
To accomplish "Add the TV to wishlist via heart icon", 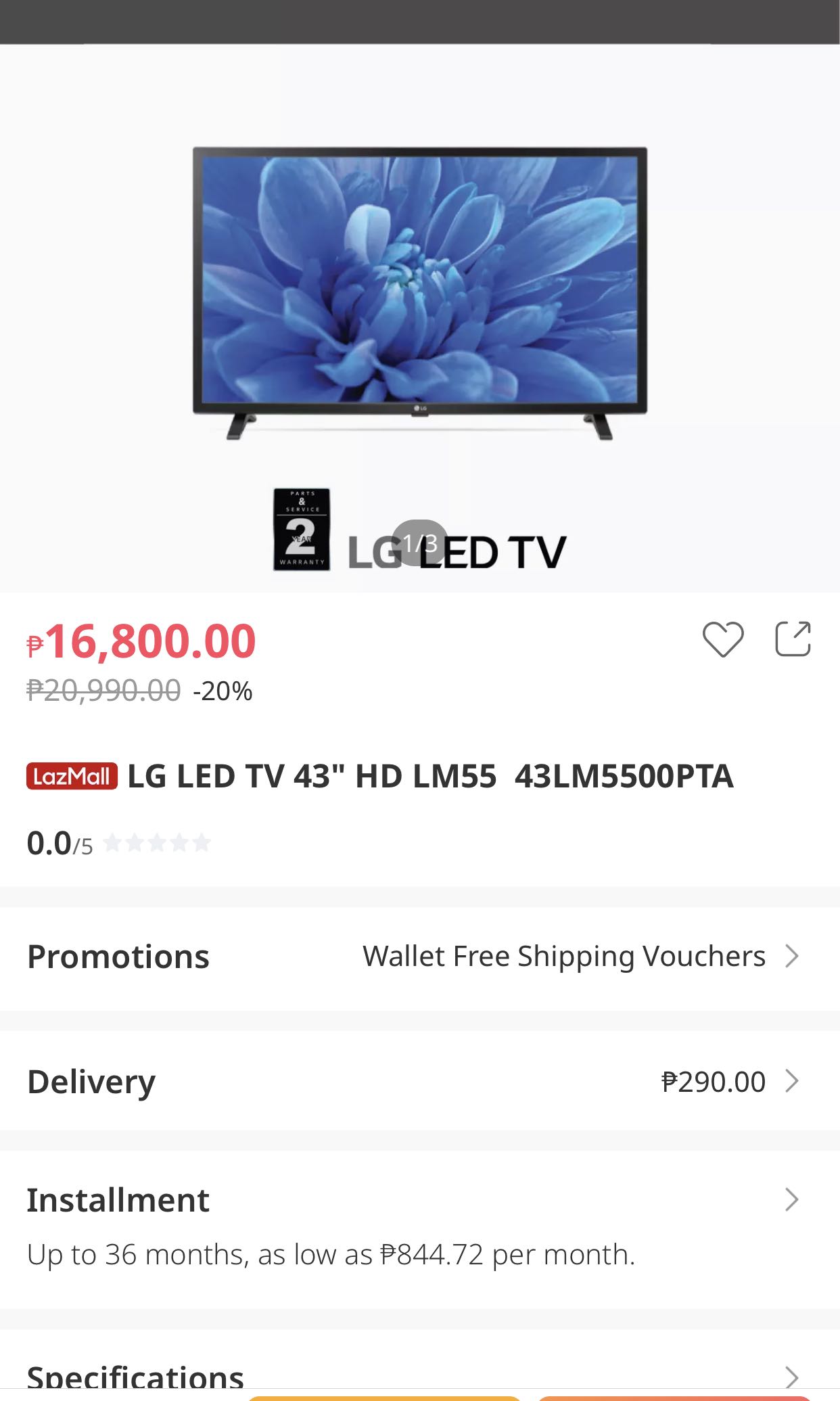I will pos(724,638).
